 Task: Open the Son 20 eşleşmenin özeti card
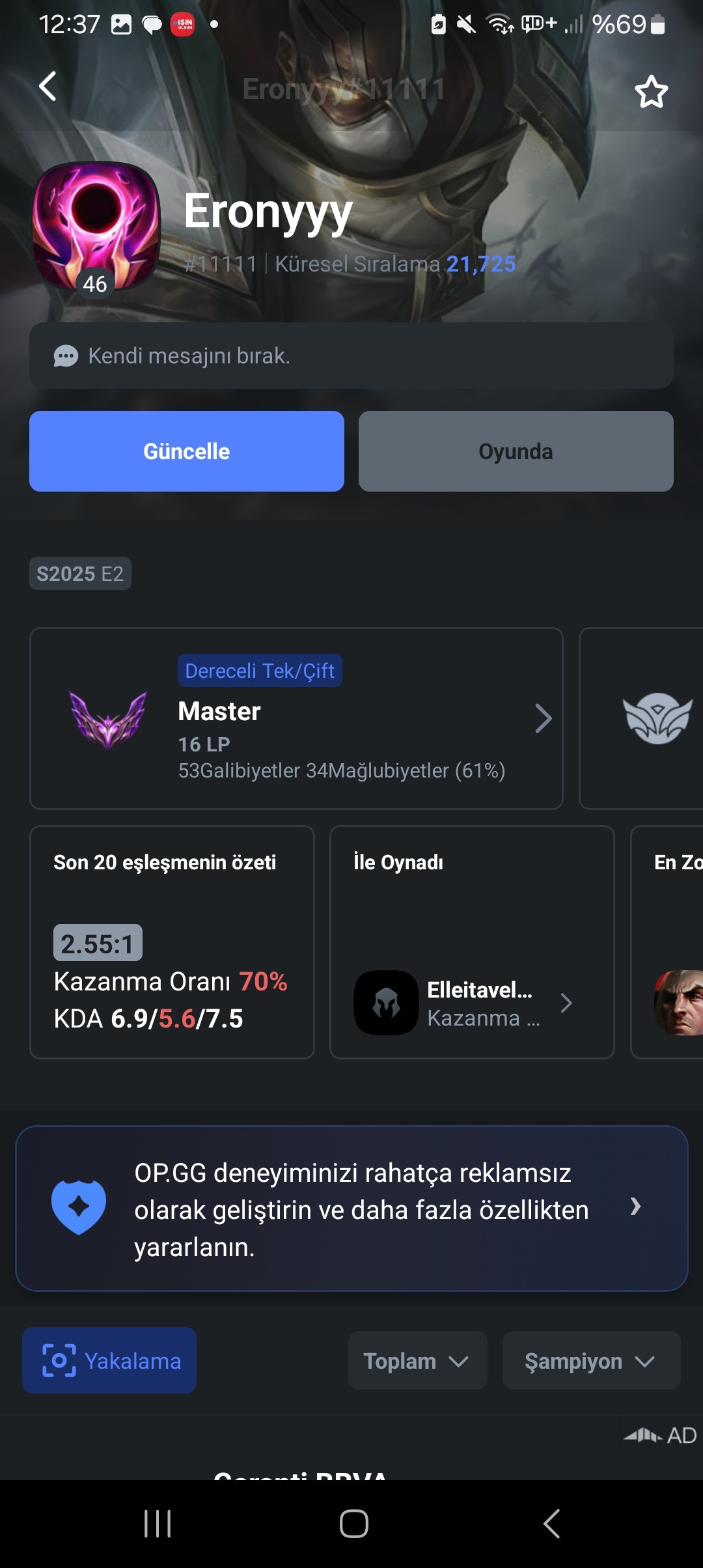tap(172, 942)
